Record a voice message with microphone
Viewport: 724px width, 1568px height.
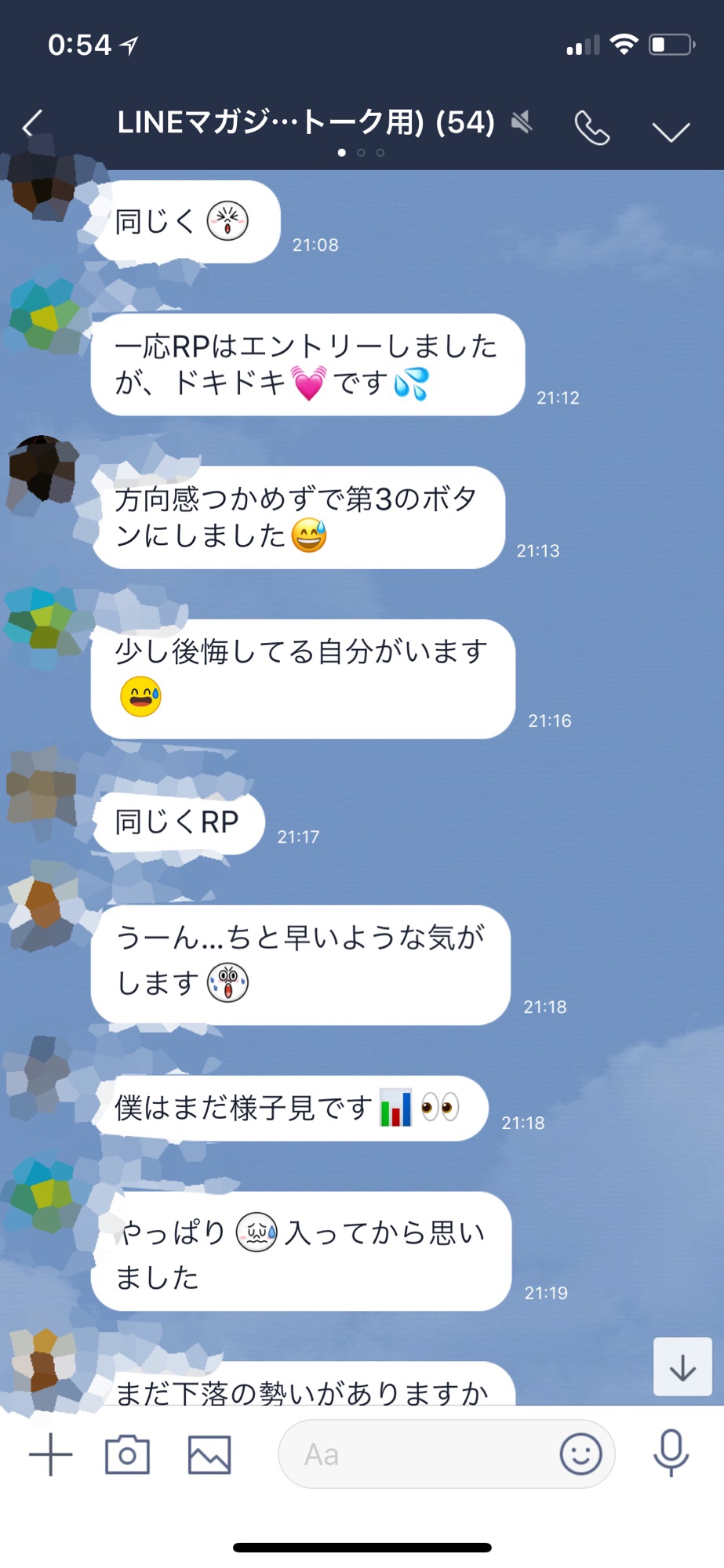(x=671, y=1453)
